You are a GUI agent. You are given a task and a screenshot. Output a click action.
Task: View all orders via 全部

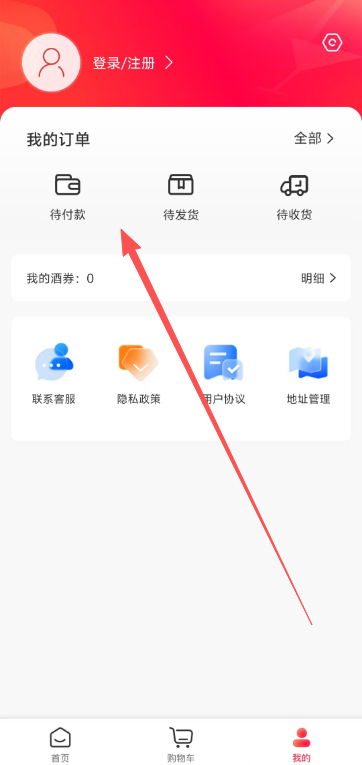[x=314, y=139]
